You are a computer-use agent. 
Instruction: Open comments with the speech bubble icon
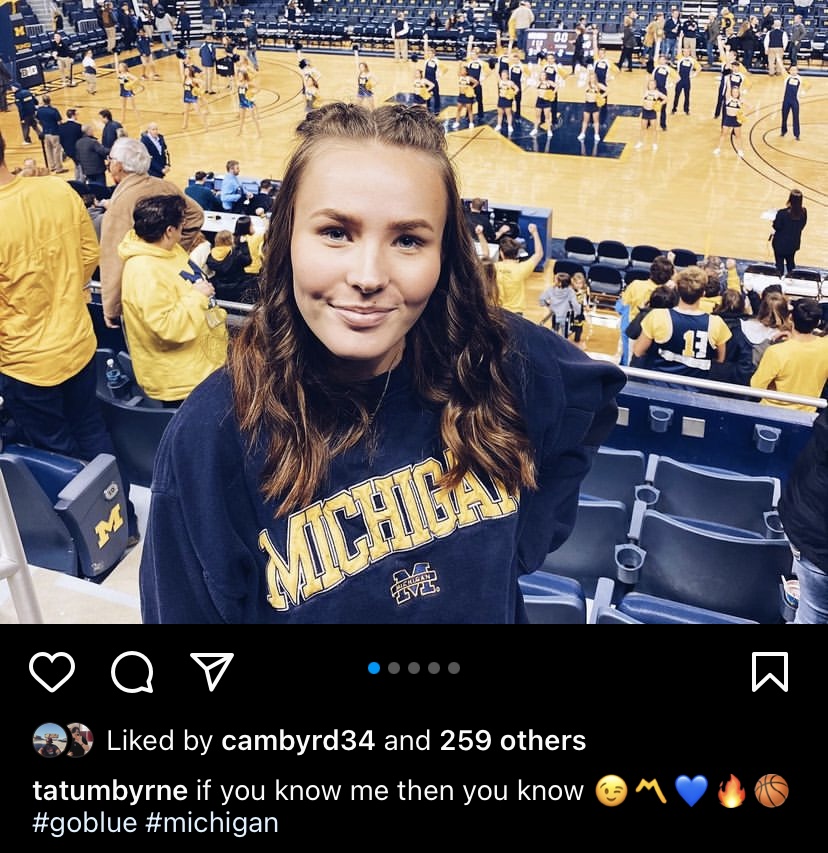(132, 672)
